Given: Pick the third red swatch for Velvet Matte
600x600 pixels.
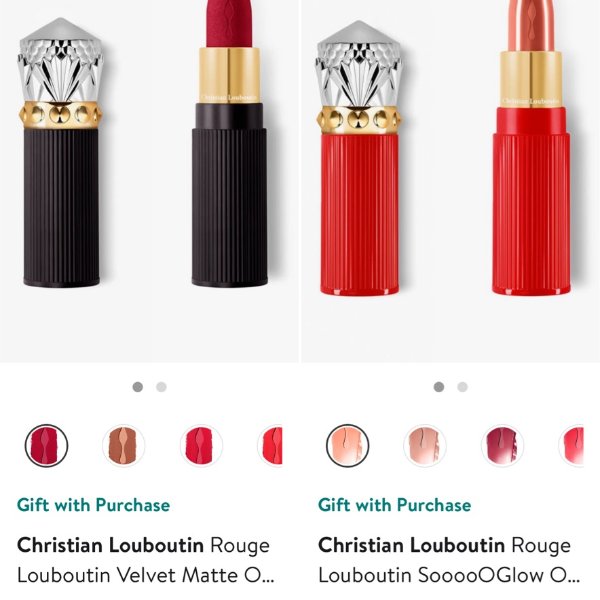Looking at the screenshot, I should (201, 445).
